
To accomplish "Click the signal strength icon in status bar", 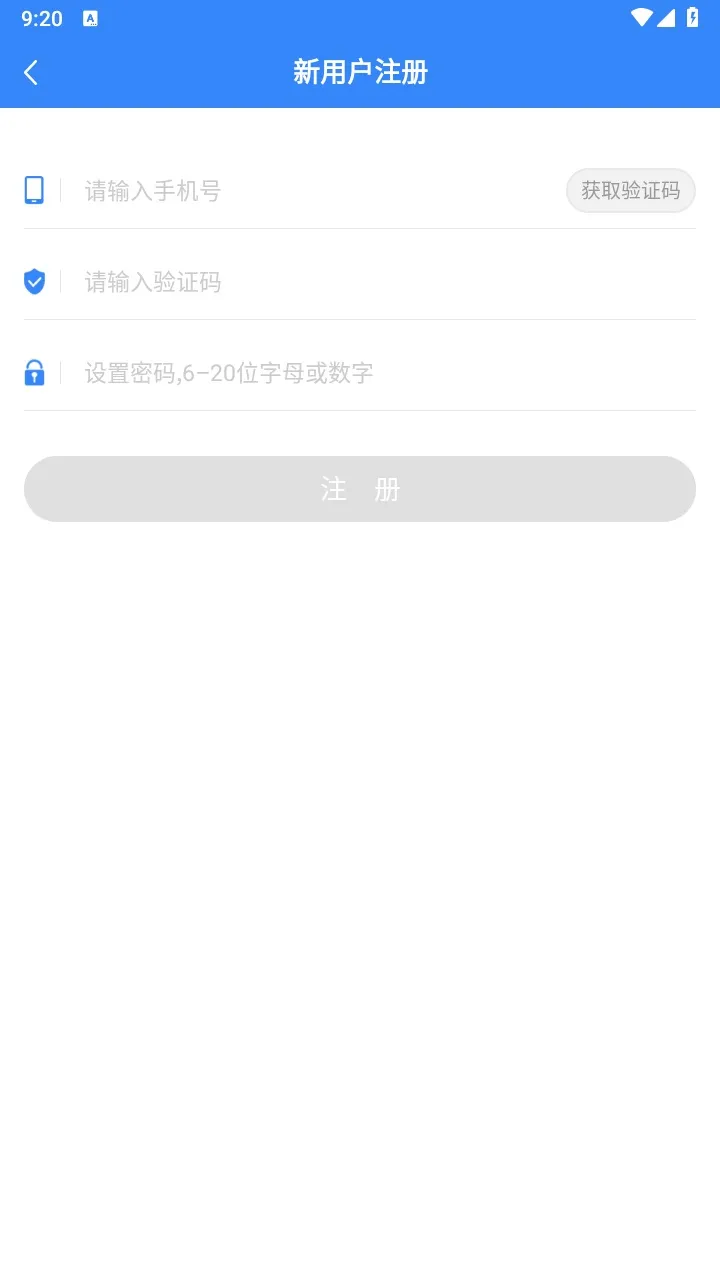I will coord(669,17).
